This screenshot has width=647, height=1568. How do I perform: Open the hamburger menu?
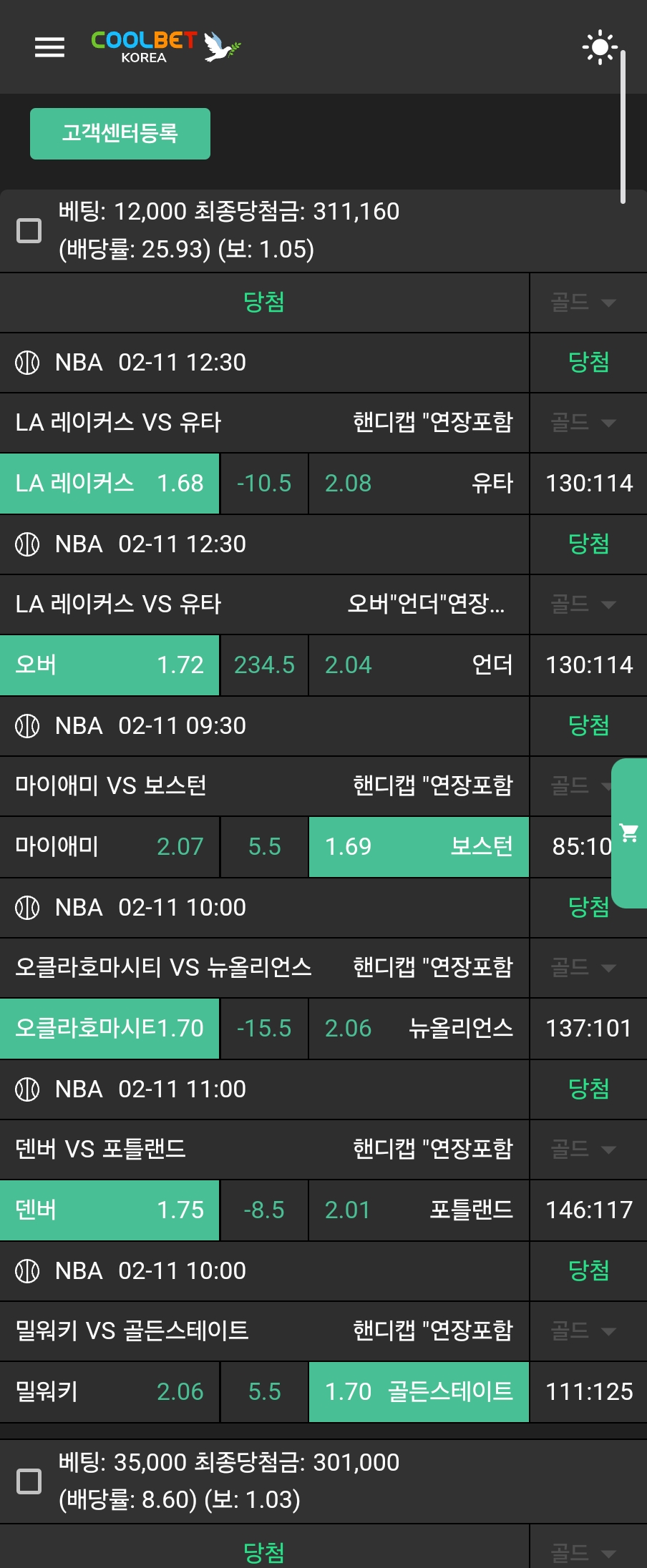pyautogui.click(x=49, y=47)
